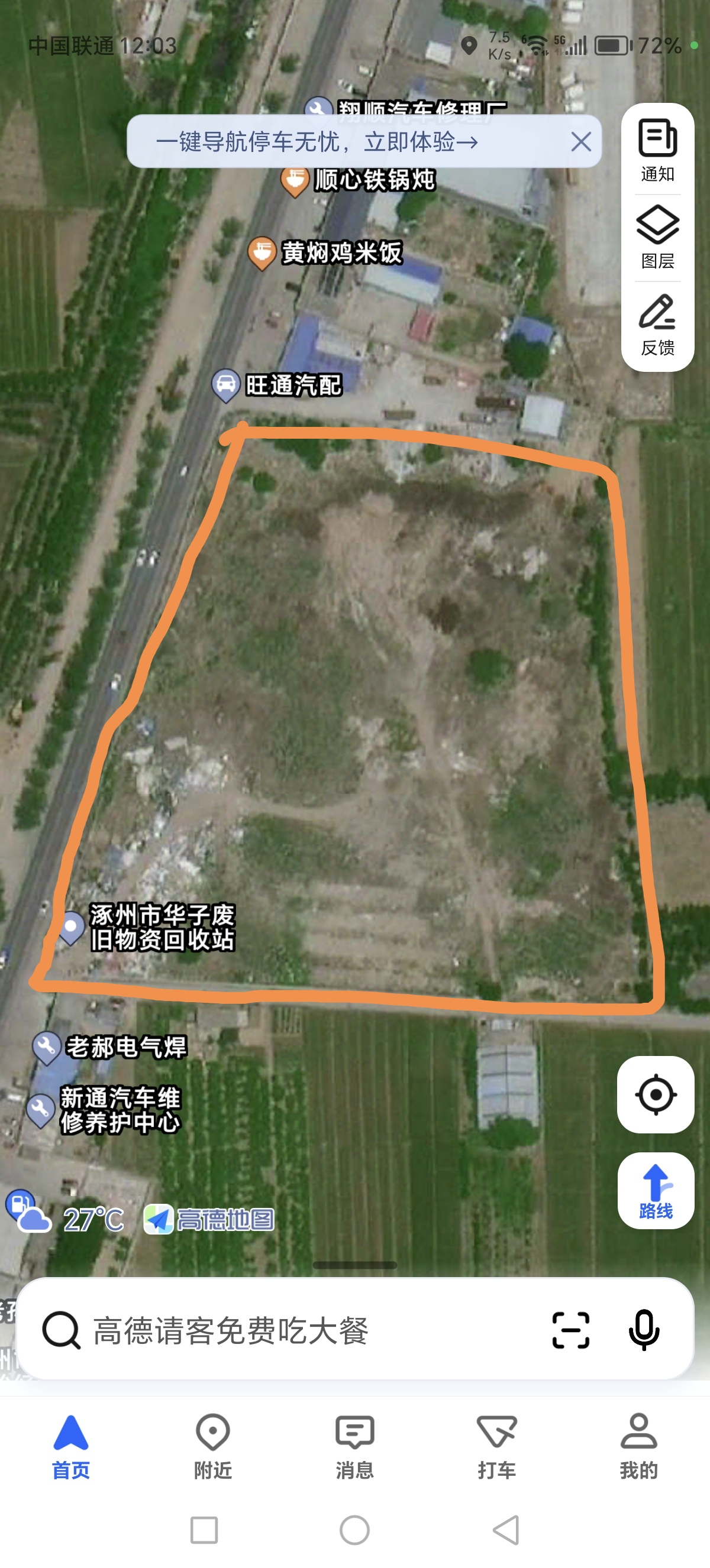Open the scan icon in search bar

[x=570, y=1330]
